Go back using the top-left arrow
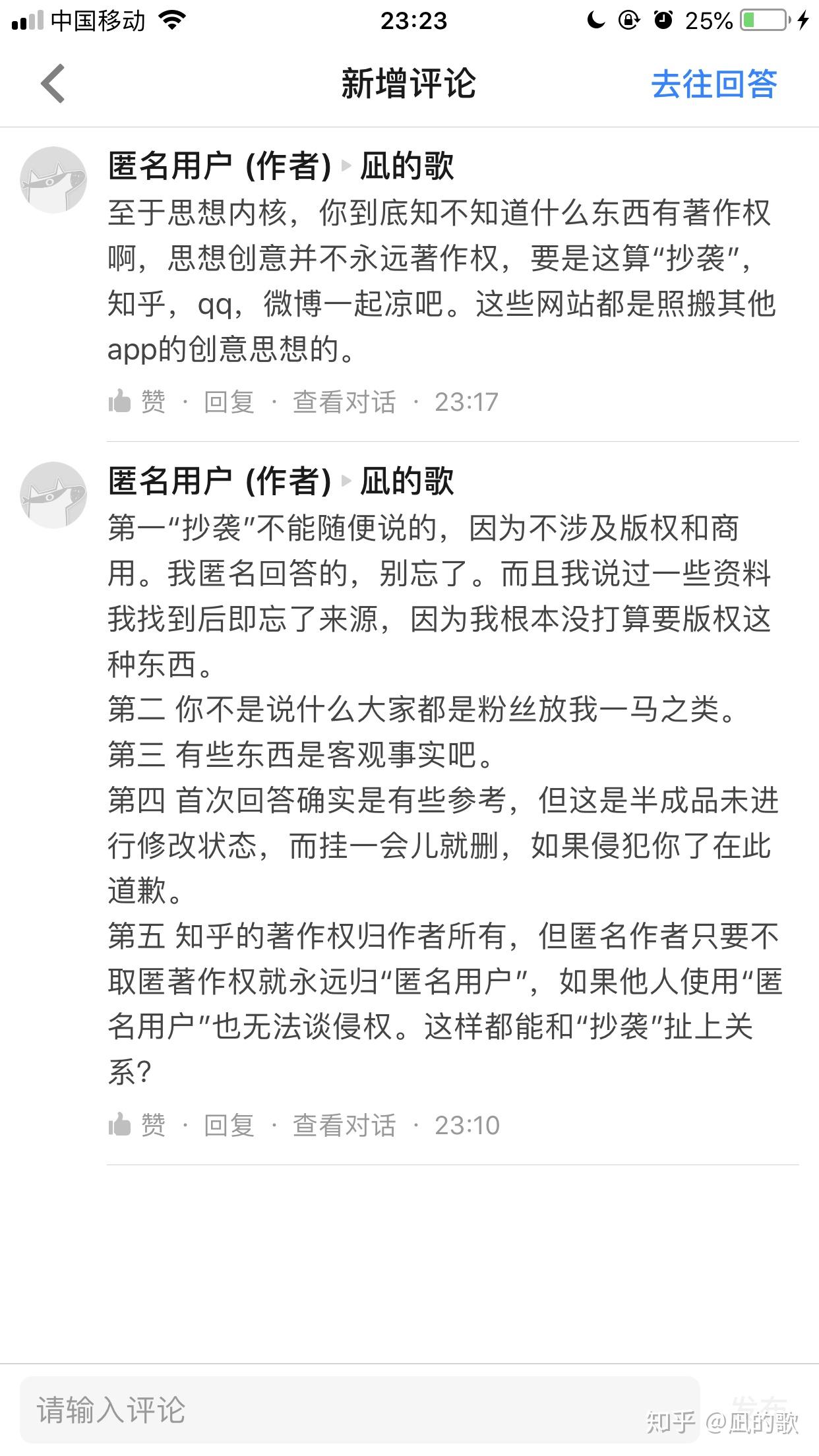The height and width of the screenshot is (1456, 819). point(53,84)
